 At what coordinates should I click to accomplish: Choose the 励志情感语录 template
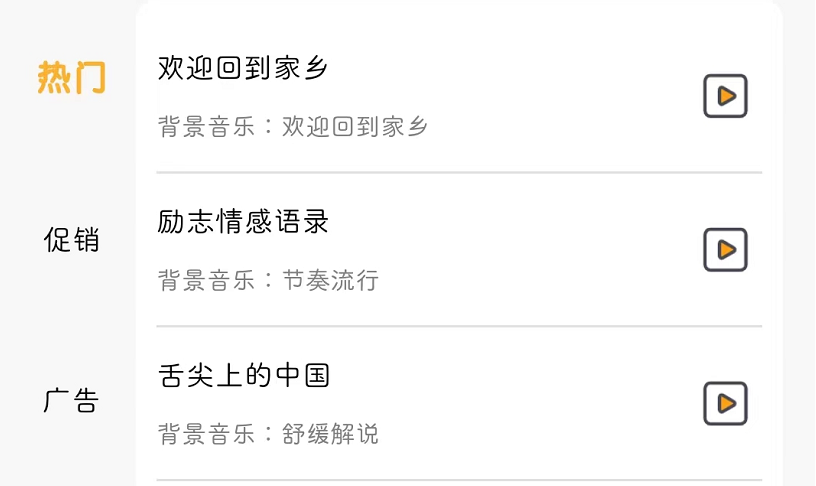click(x=243, y=222)
